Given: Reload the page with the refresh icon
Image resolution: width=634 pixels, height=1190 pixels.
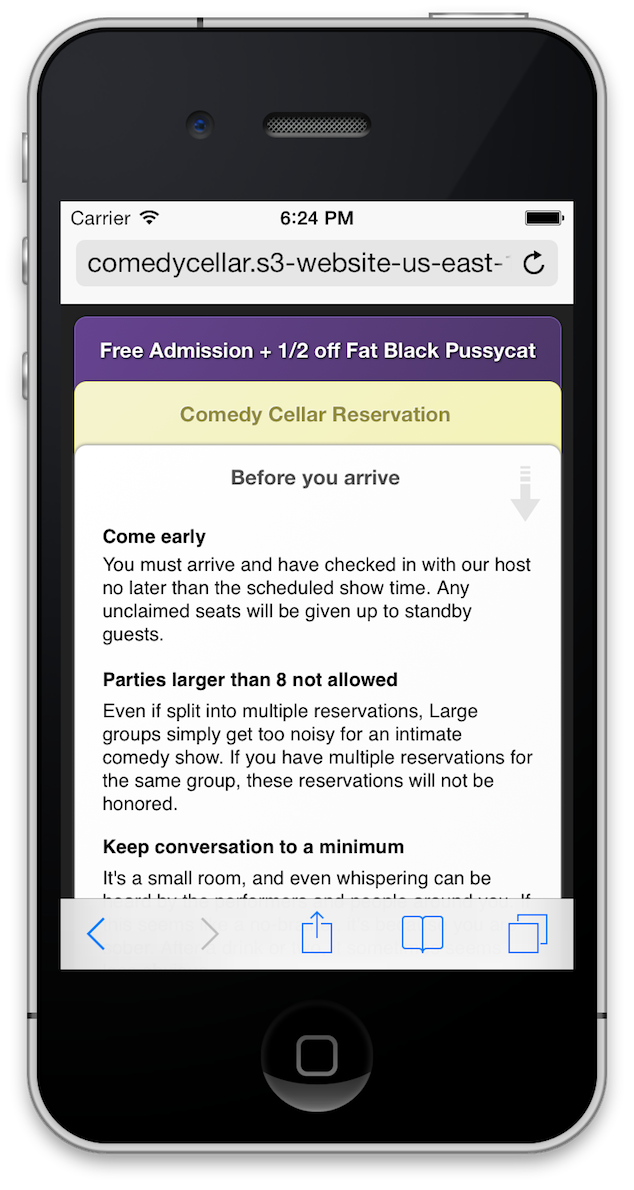Looking at the screenshot, I should pyautogui.click(x=535, y=263).
